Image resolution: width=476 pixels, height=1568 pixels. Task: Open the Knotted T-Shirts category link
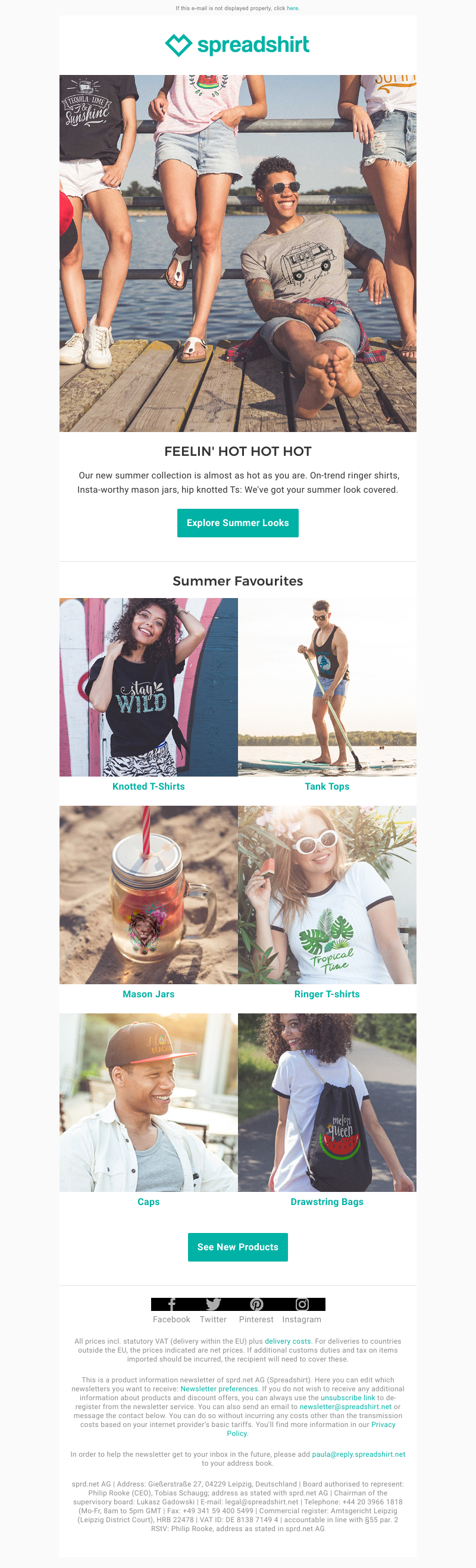148,786
